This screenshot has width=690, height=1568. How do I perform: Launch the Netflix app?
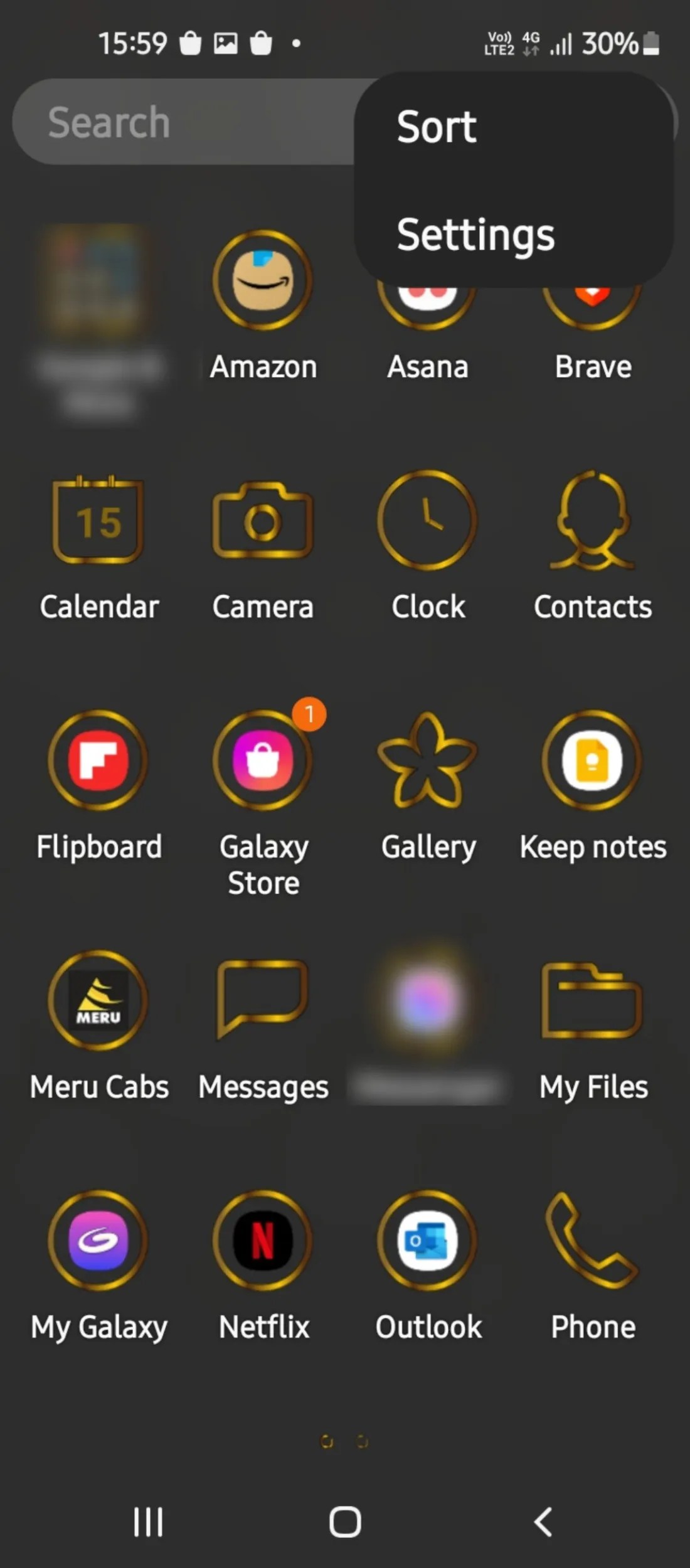click(262, 1242)
